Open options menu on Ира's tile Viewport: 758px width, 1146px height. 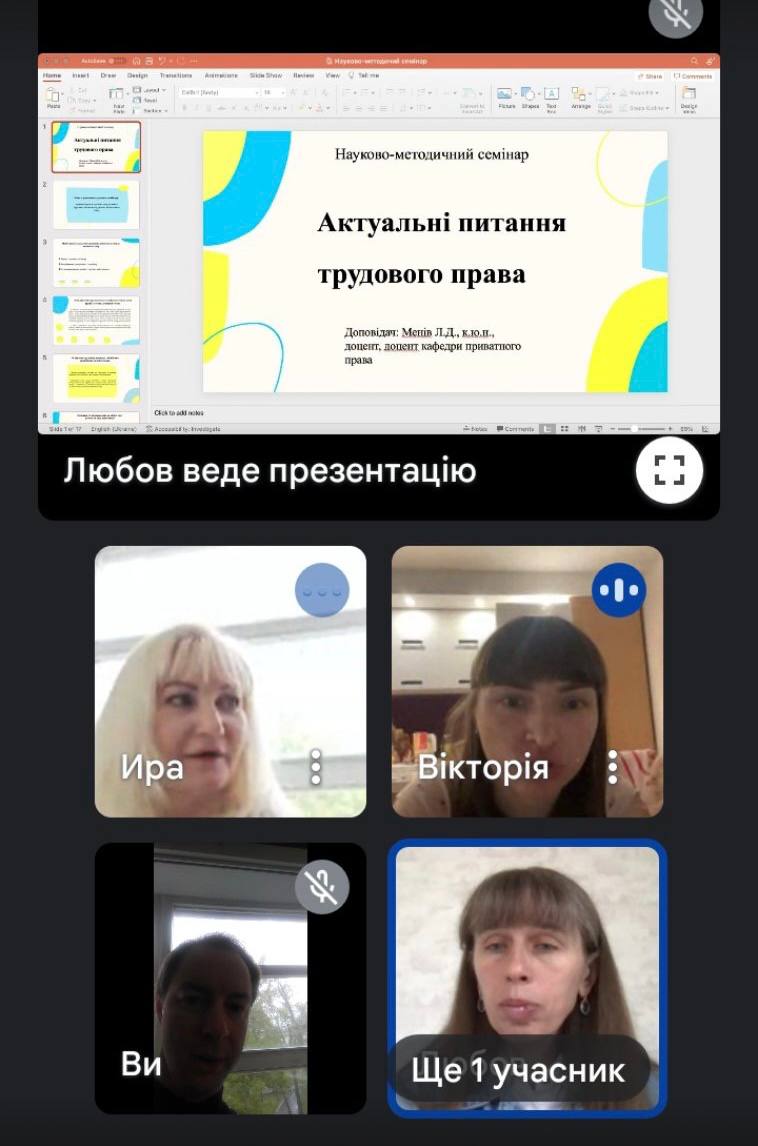(x=316, y=767)
